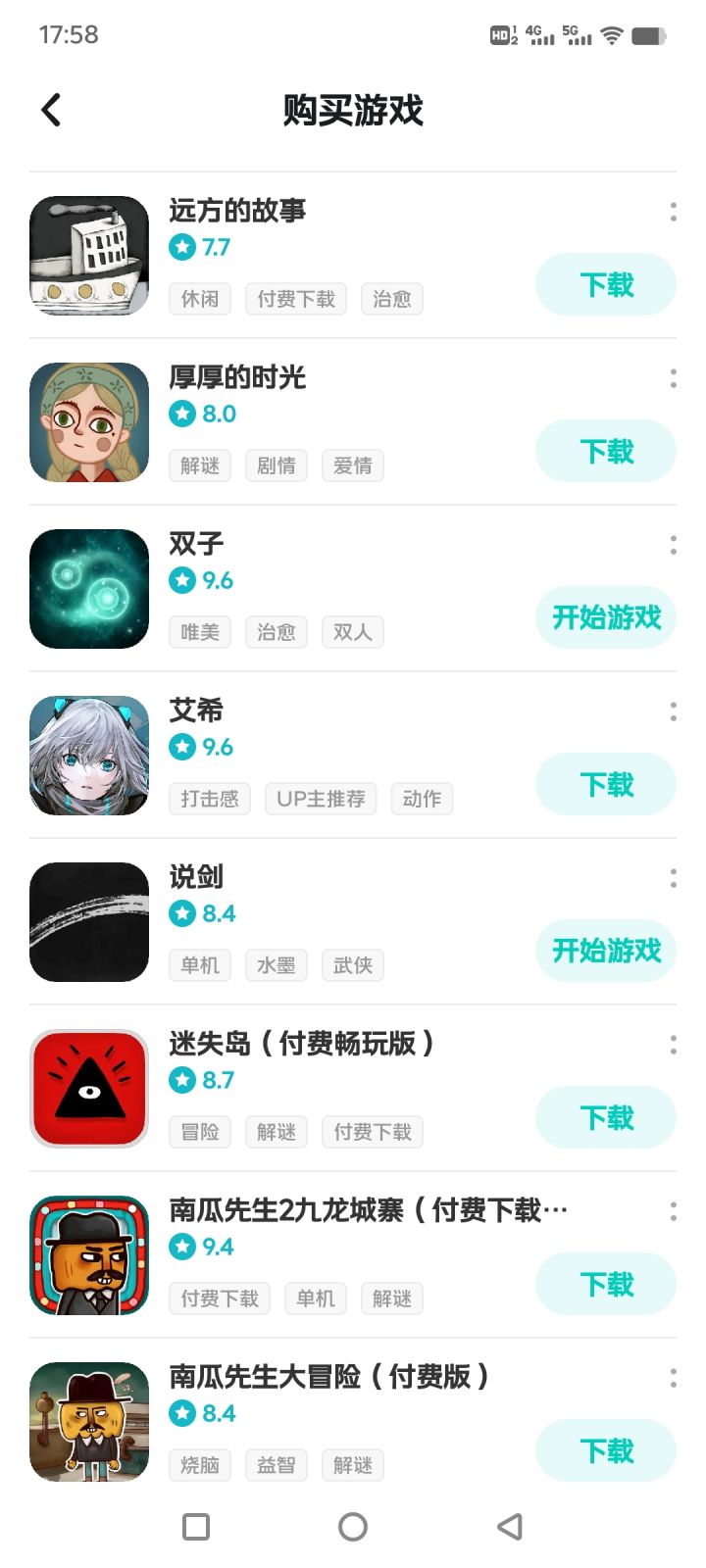Screen dimensions: 706x1568
Task: Open the 艾希 anime character icon
Action: click(88, 755)
